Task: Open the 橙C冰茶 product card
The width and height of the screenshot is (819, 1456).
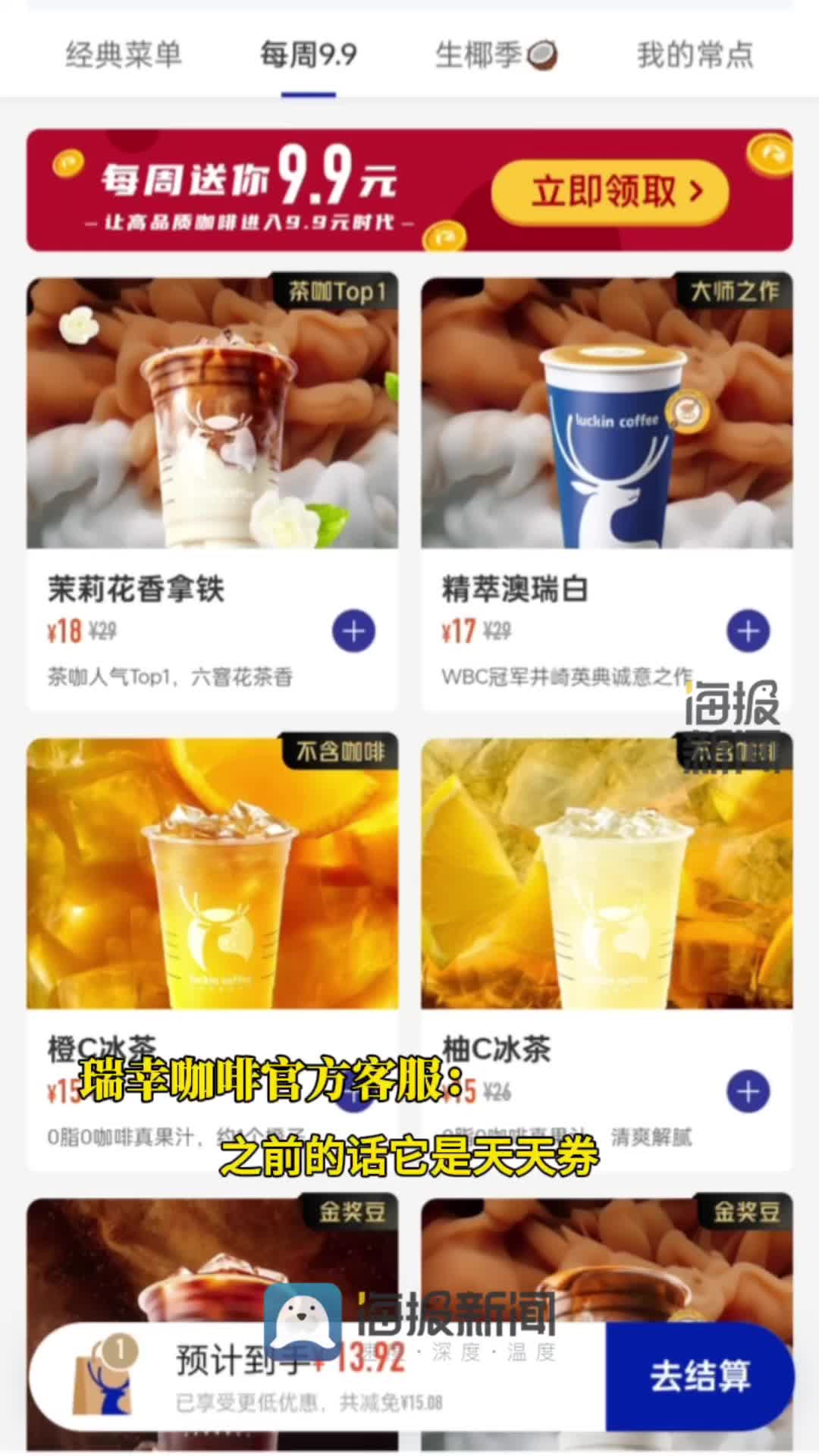Action: point(212,872)
